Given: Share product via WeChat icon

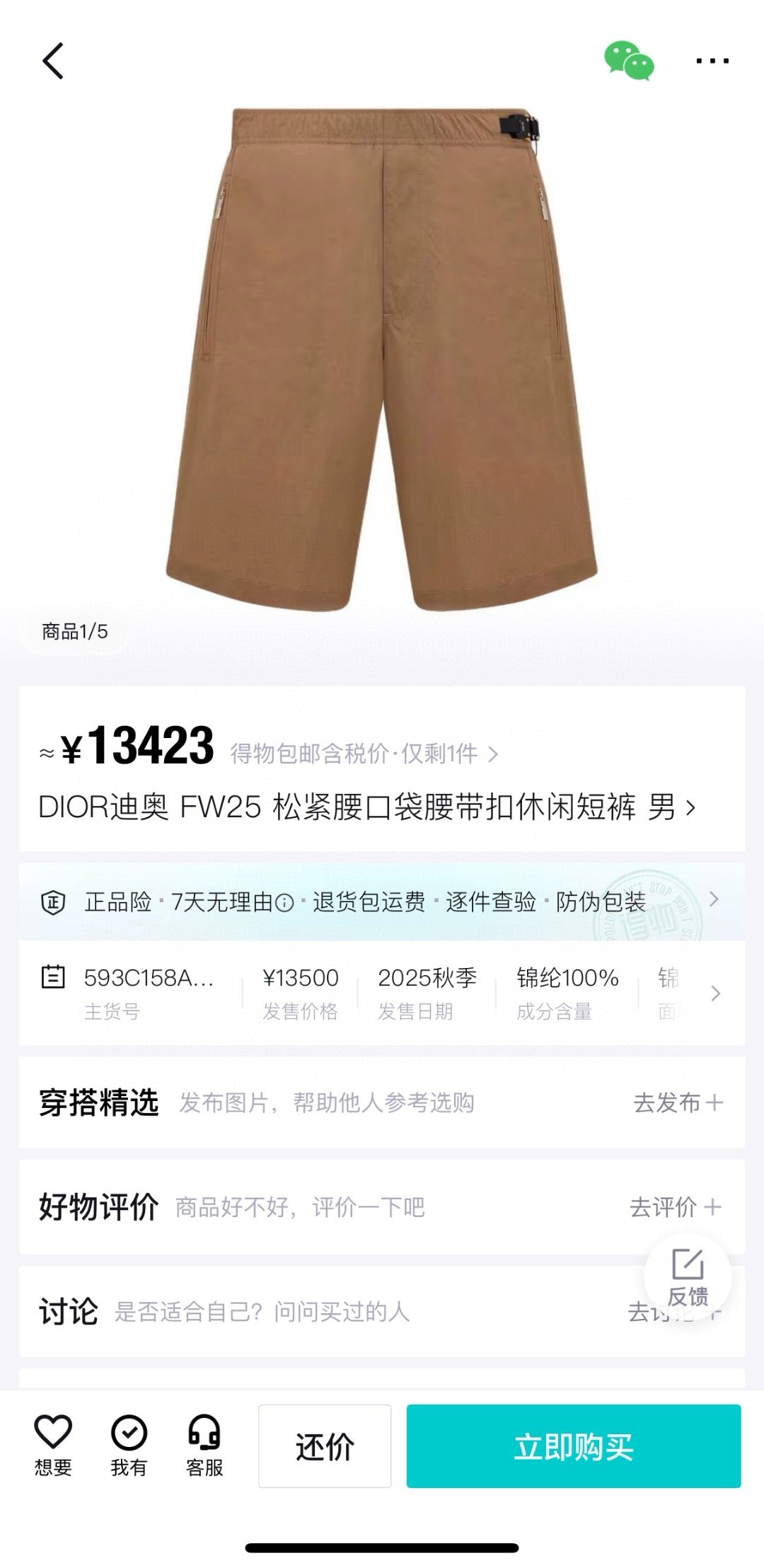Looking at the screenshot, I should point(628,61).
